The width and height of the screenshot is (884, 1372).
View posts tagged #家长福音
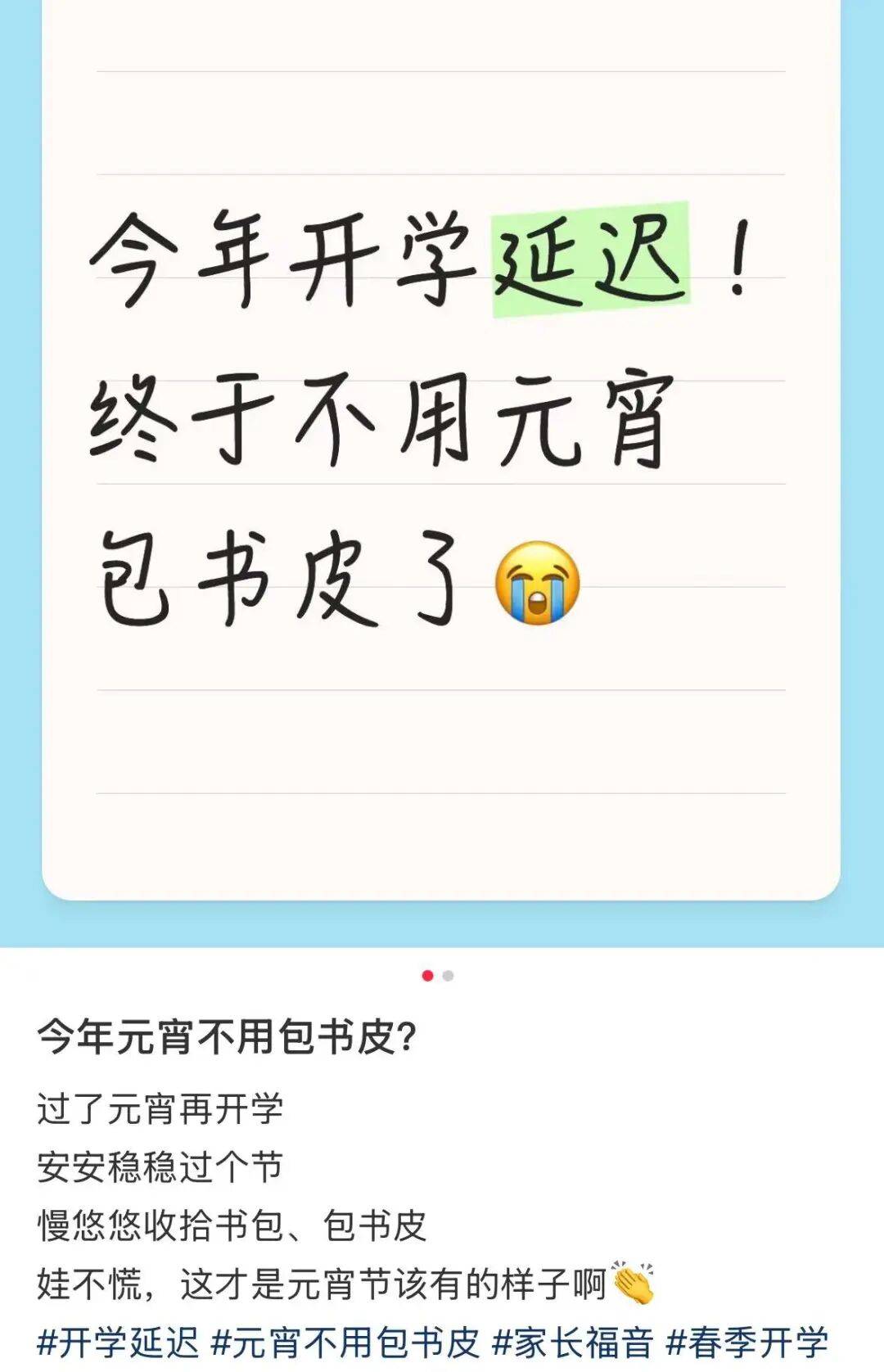tap(573, 1343)
